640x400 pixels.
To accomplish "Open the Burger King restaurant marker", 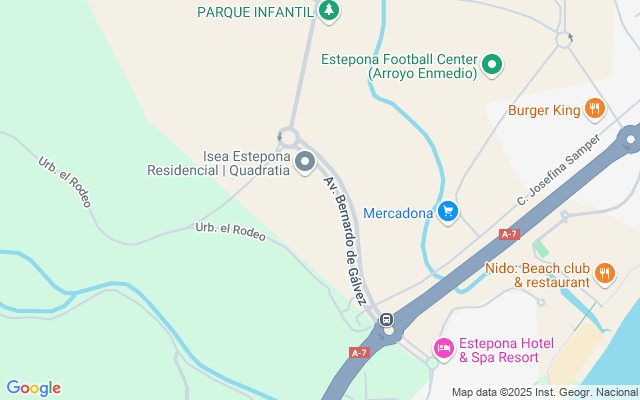I will coord(594,108).
